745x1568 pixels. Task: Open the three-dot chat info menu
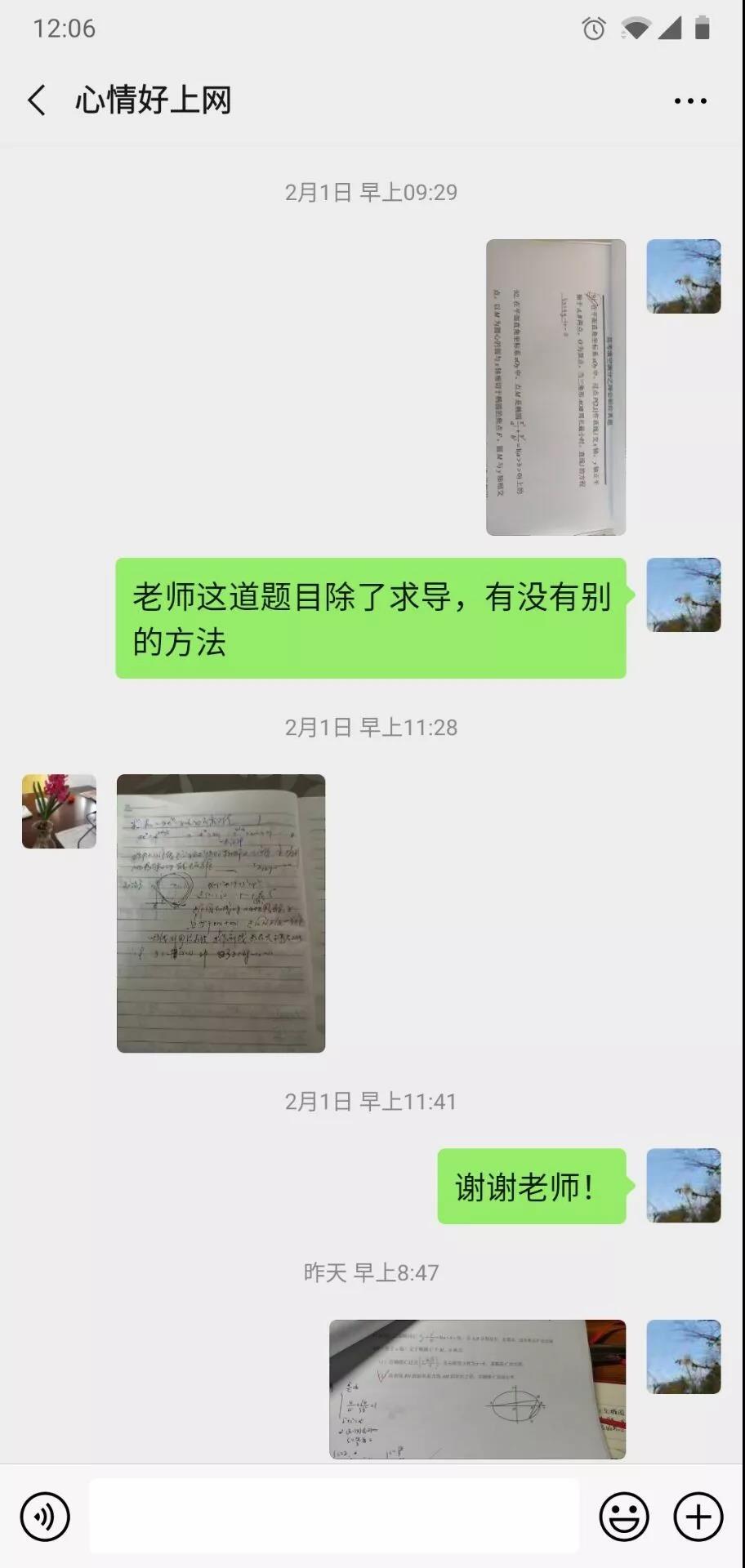click(x=690, y=100)
